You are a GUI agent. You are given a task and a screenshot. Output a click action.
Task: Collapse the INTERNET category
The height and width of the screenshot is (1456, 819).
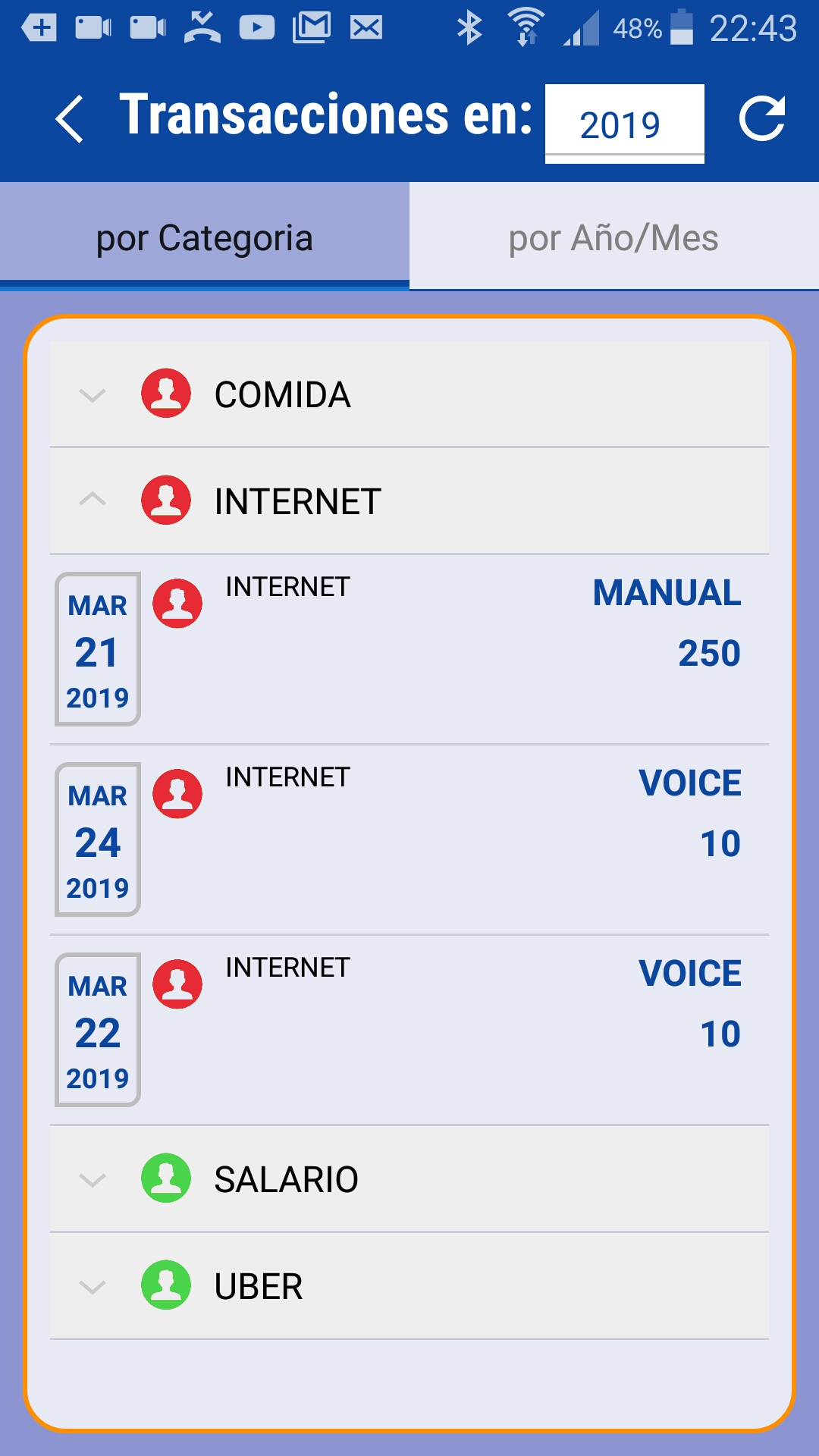click(409, 501)
